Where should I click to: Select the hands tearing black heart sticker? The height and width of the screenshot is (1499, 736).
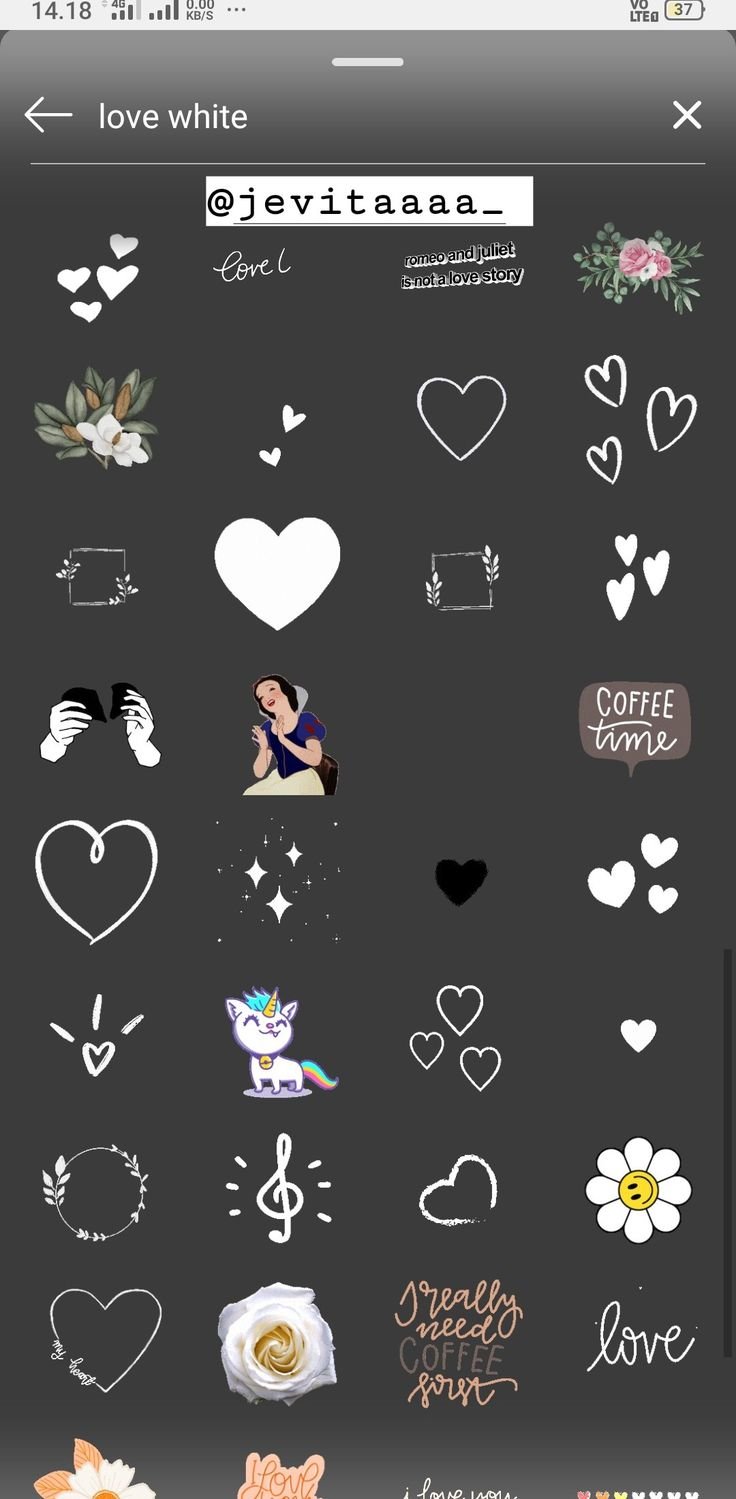coord(100,724)
